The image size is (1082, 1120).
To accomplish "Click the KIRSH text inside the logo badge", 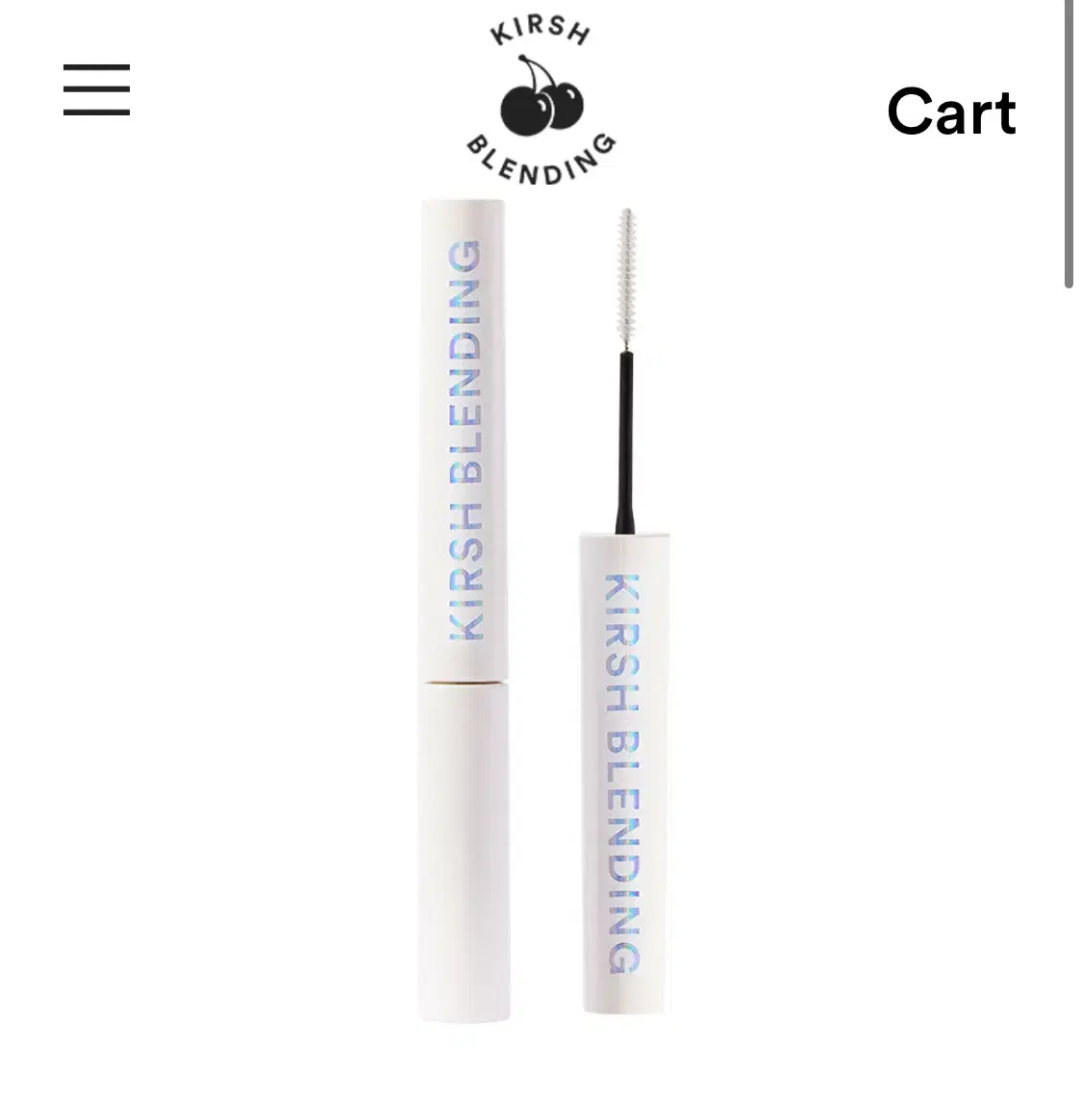I will point(540,32).
